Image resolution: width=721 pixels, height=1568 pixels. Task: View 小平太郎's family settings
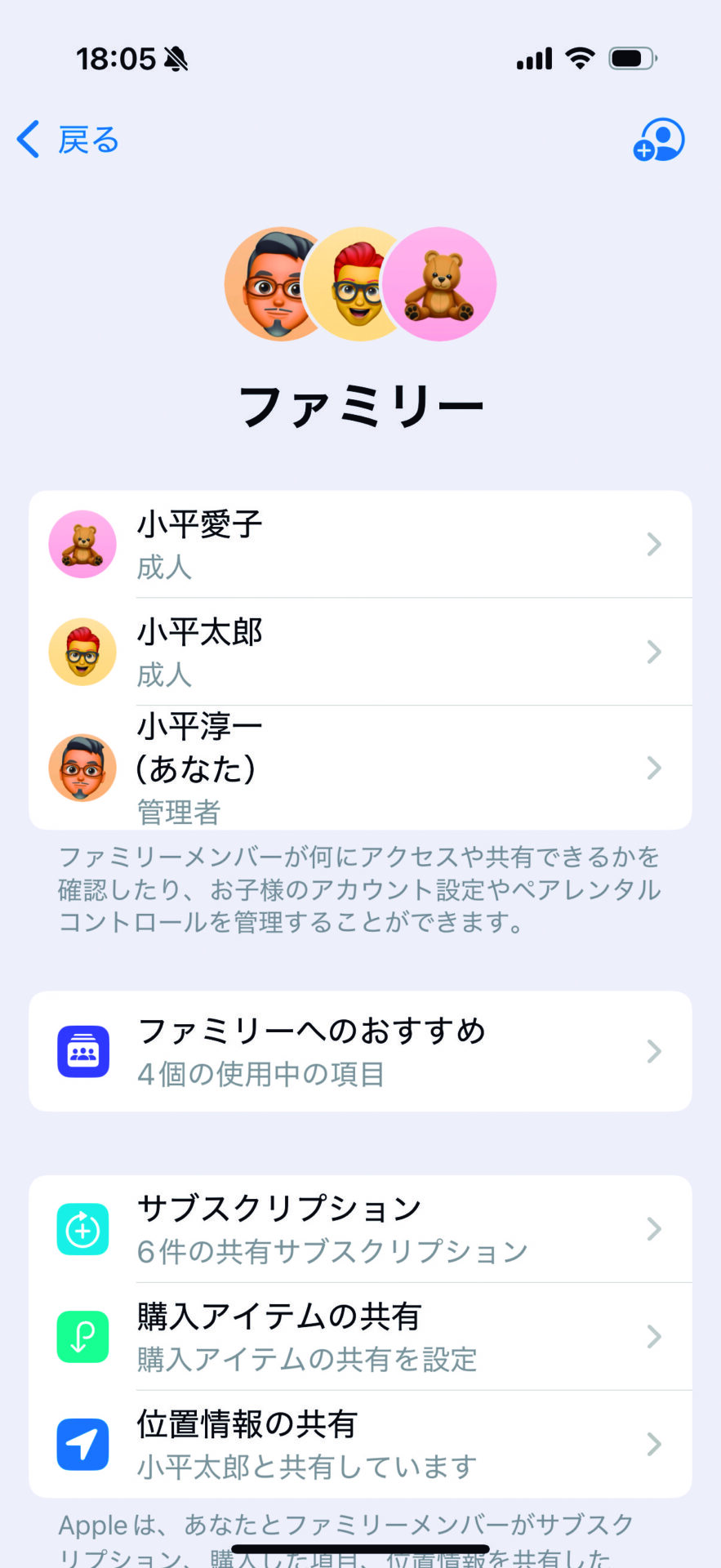pyautogui.click(x=360, y=653)
